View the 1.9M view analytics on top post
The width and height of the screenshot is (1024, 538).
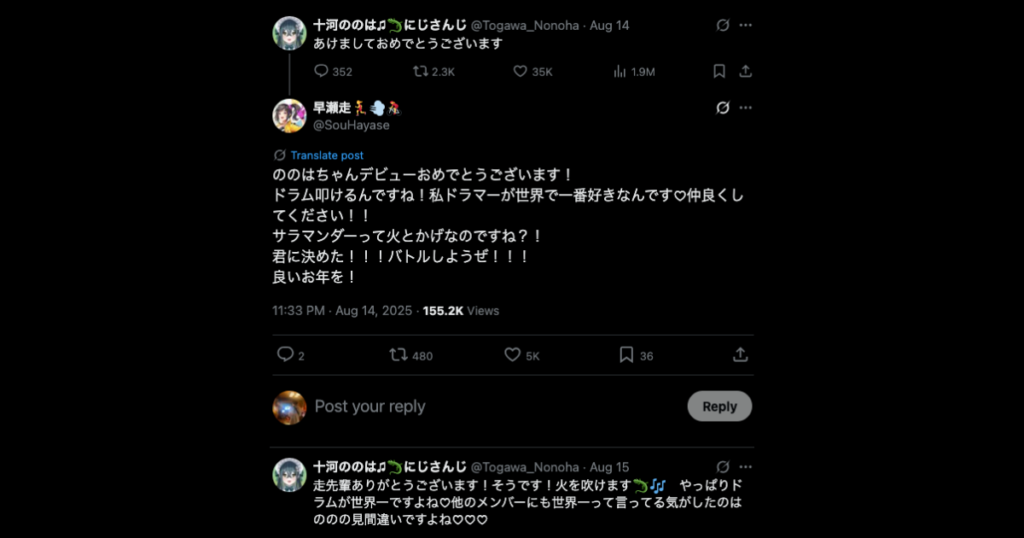(619, 71)
